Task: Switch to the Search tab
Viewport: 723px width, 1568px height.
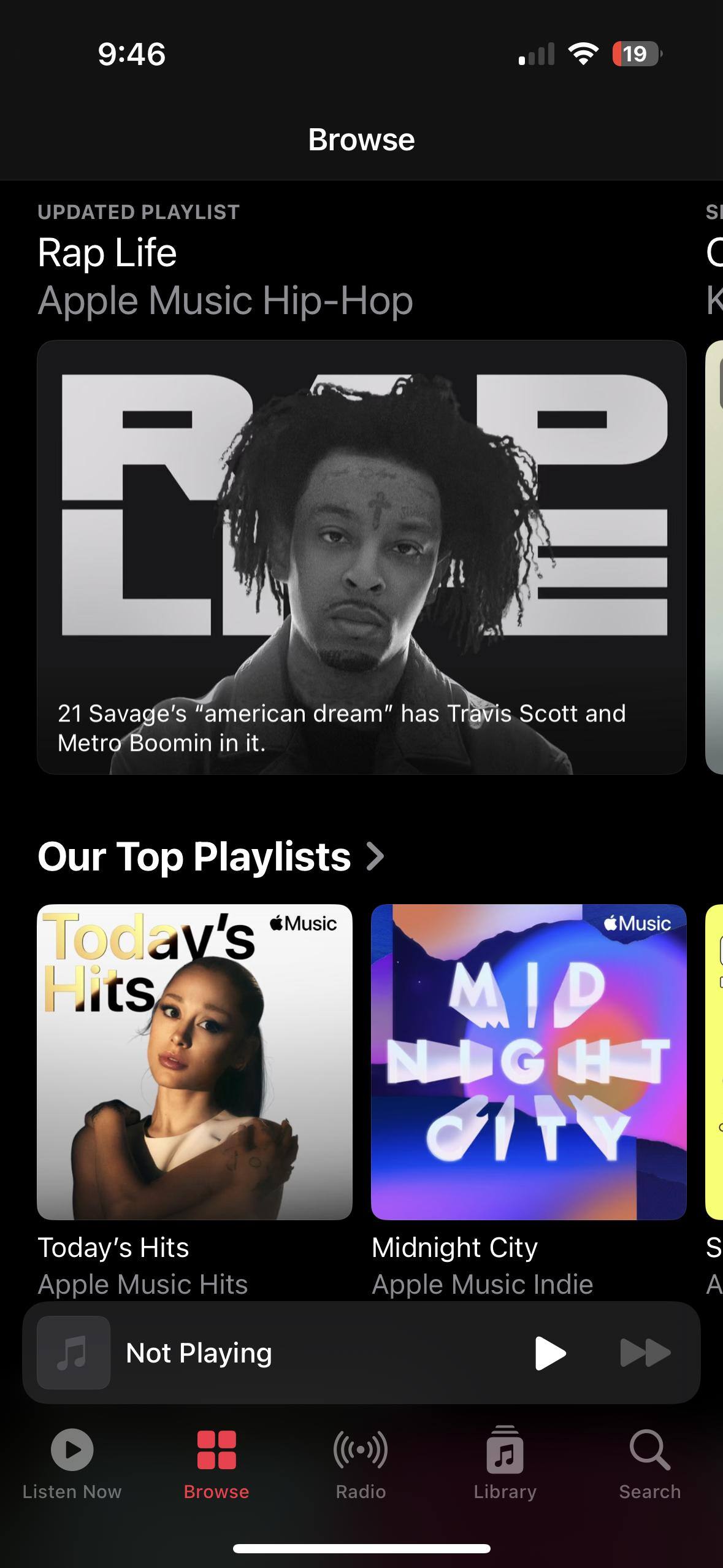Action: pyautogui.click(x=649, y=1463)
